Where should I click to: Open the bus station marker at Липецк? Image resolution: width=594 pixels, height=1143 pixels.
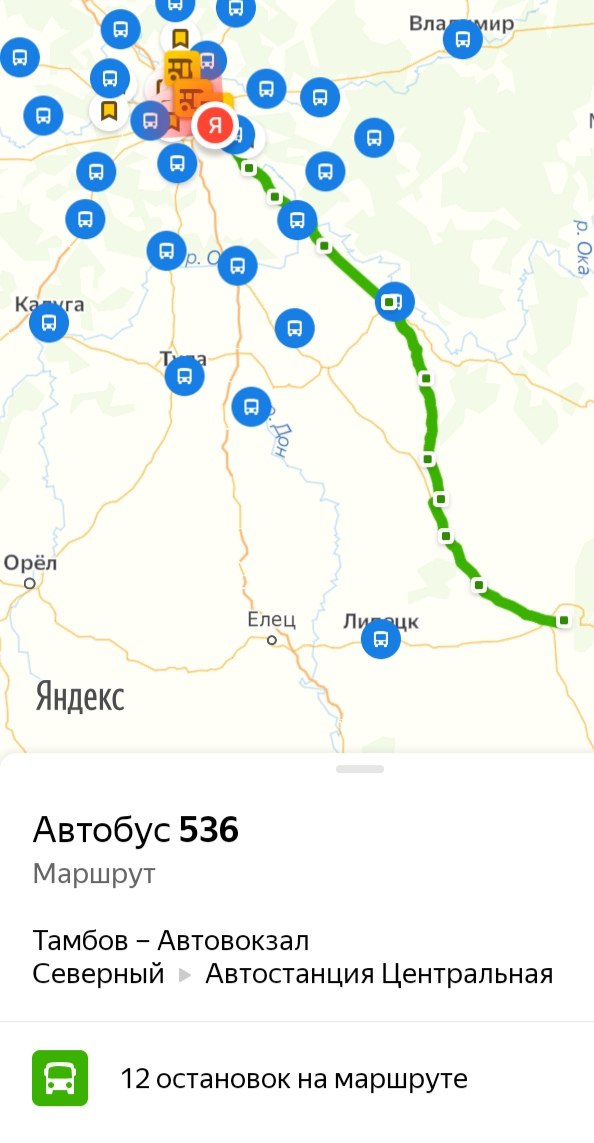tap(381, 639)
